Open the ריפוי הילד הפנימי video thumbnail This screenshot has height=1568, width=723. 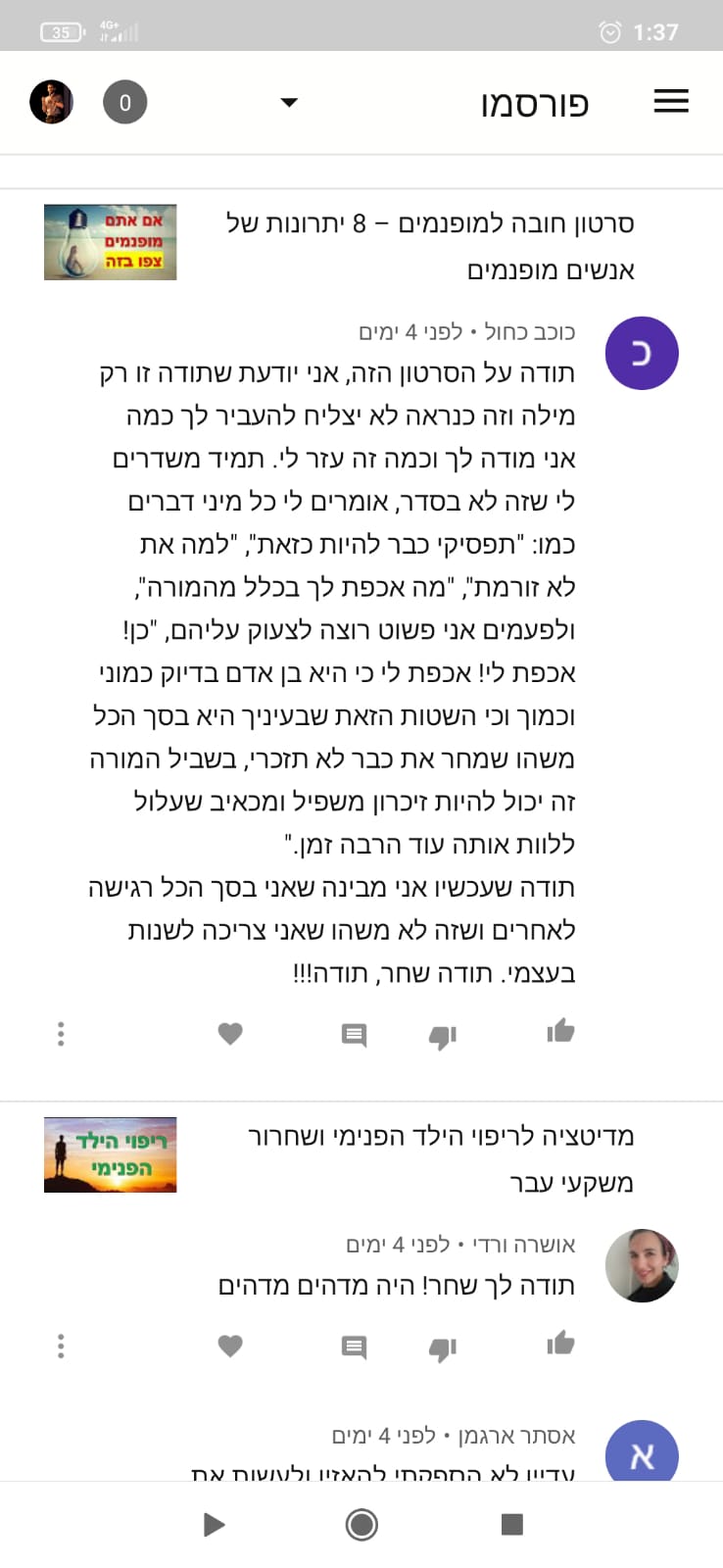pos(111,1154)
